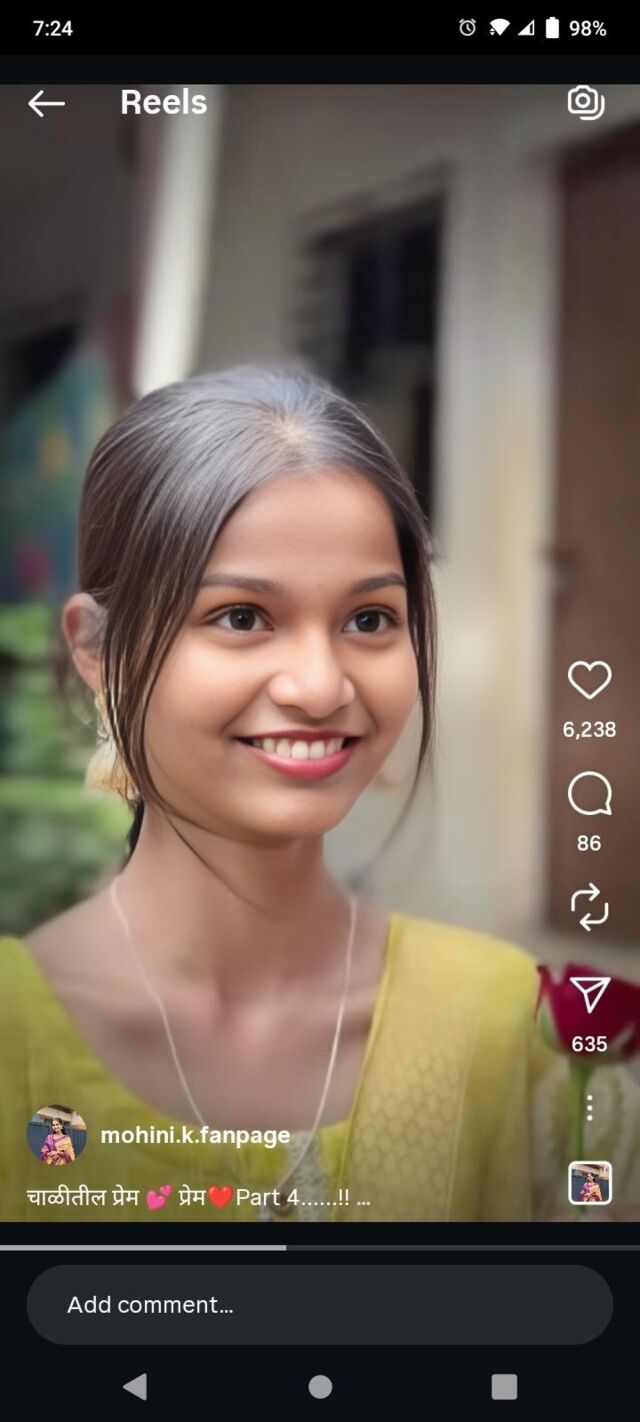Viewport: 640px width, 1422px height.
Task: Tap the system home button
Action: click(320, 1386)
